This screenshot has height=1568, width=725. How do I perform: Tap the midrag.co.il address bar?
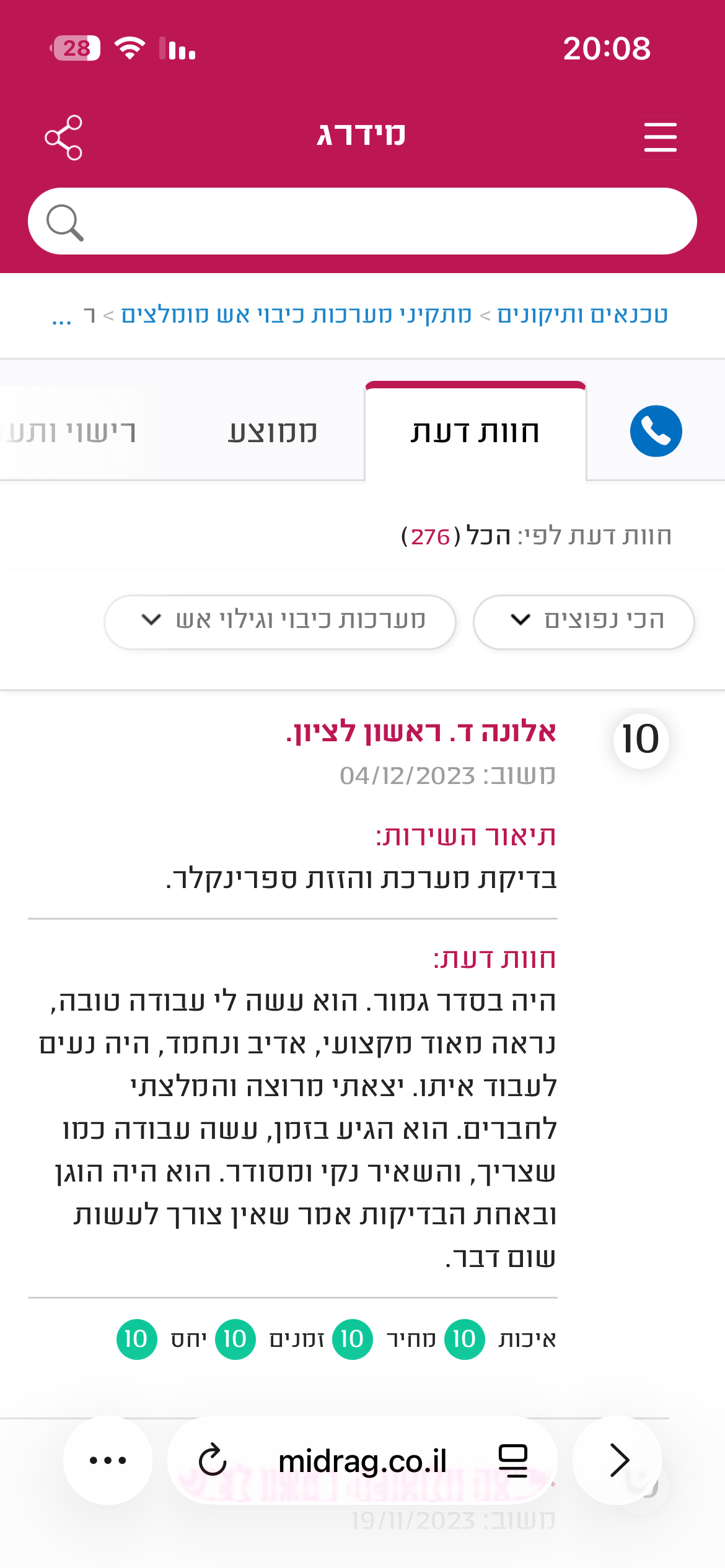pyautogui.click(x=362, y=1461)
